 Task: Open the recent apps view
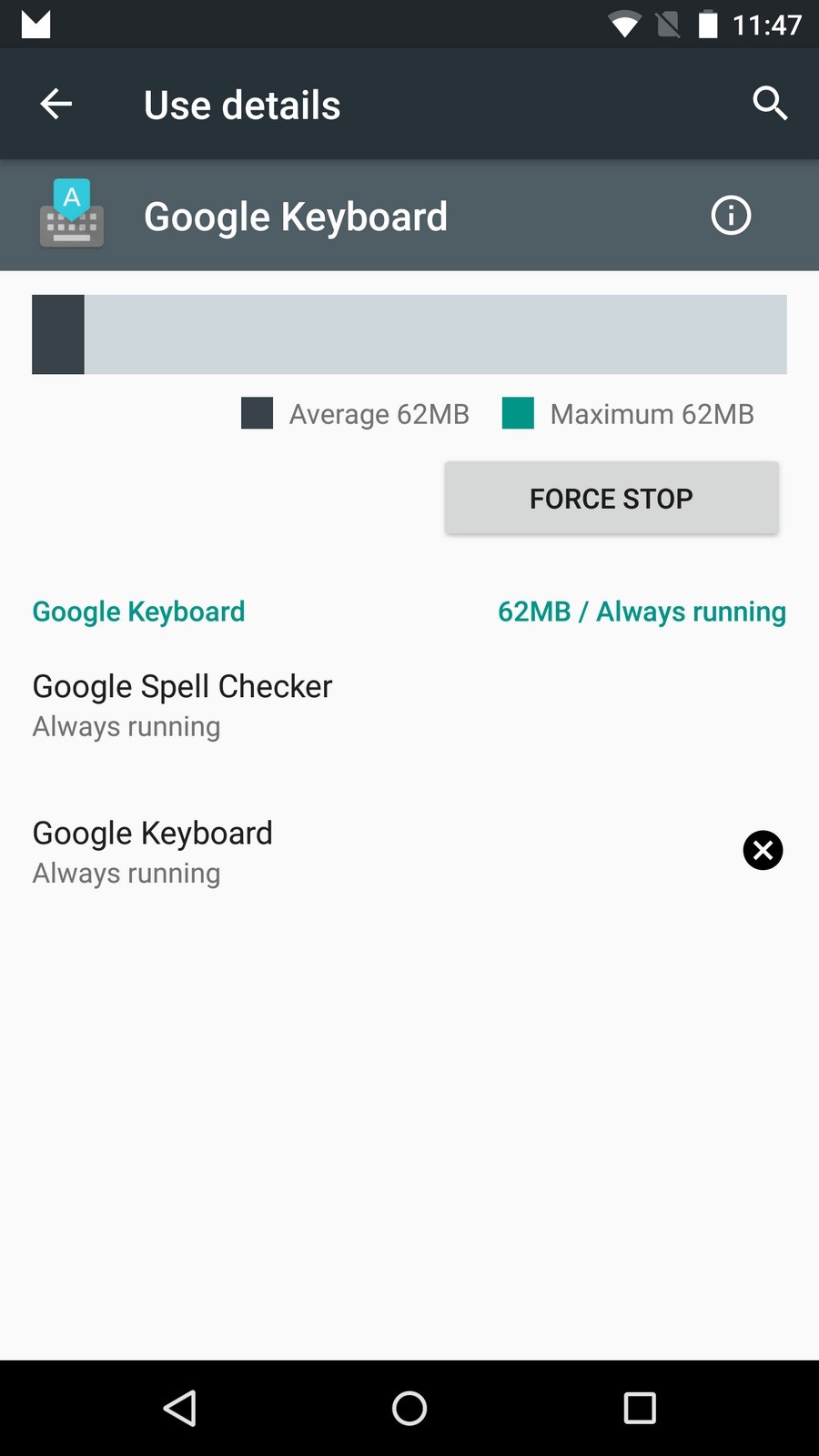[x=640, y=1408]
